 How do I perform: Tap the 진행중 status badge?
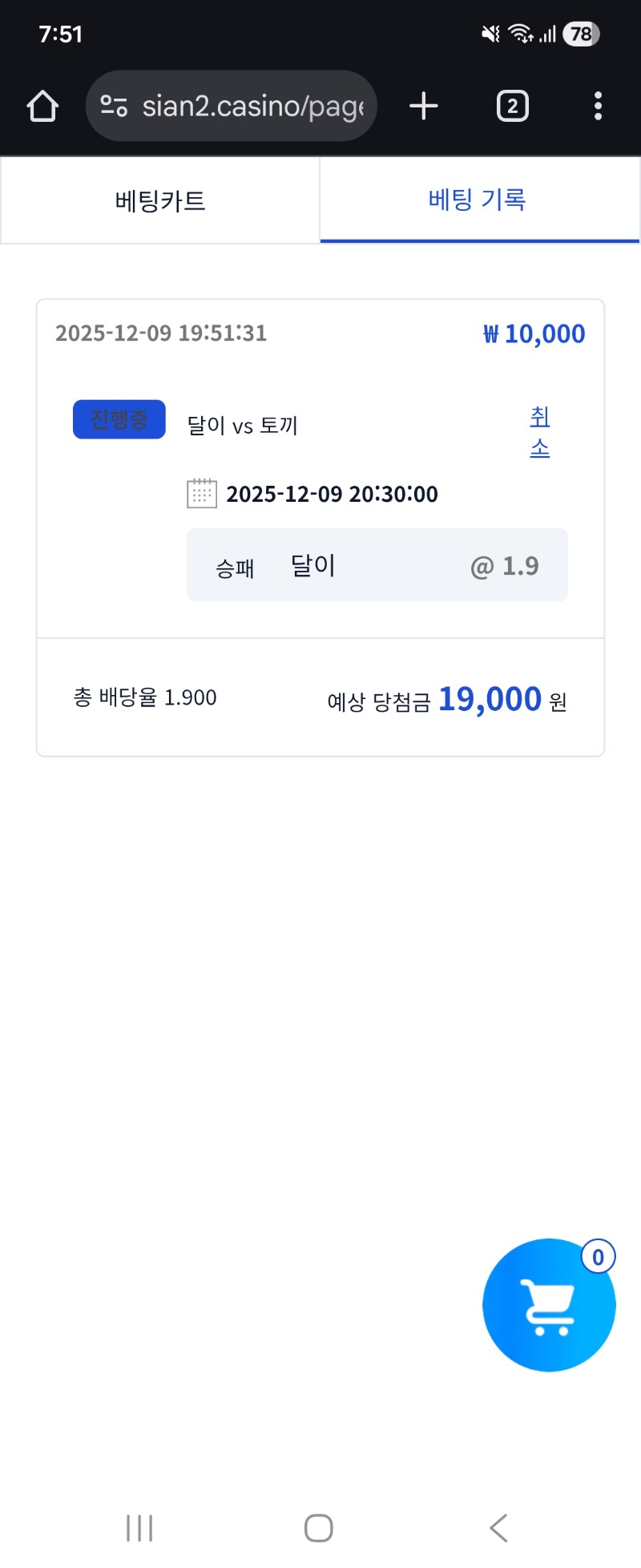(x=119, y=418)
